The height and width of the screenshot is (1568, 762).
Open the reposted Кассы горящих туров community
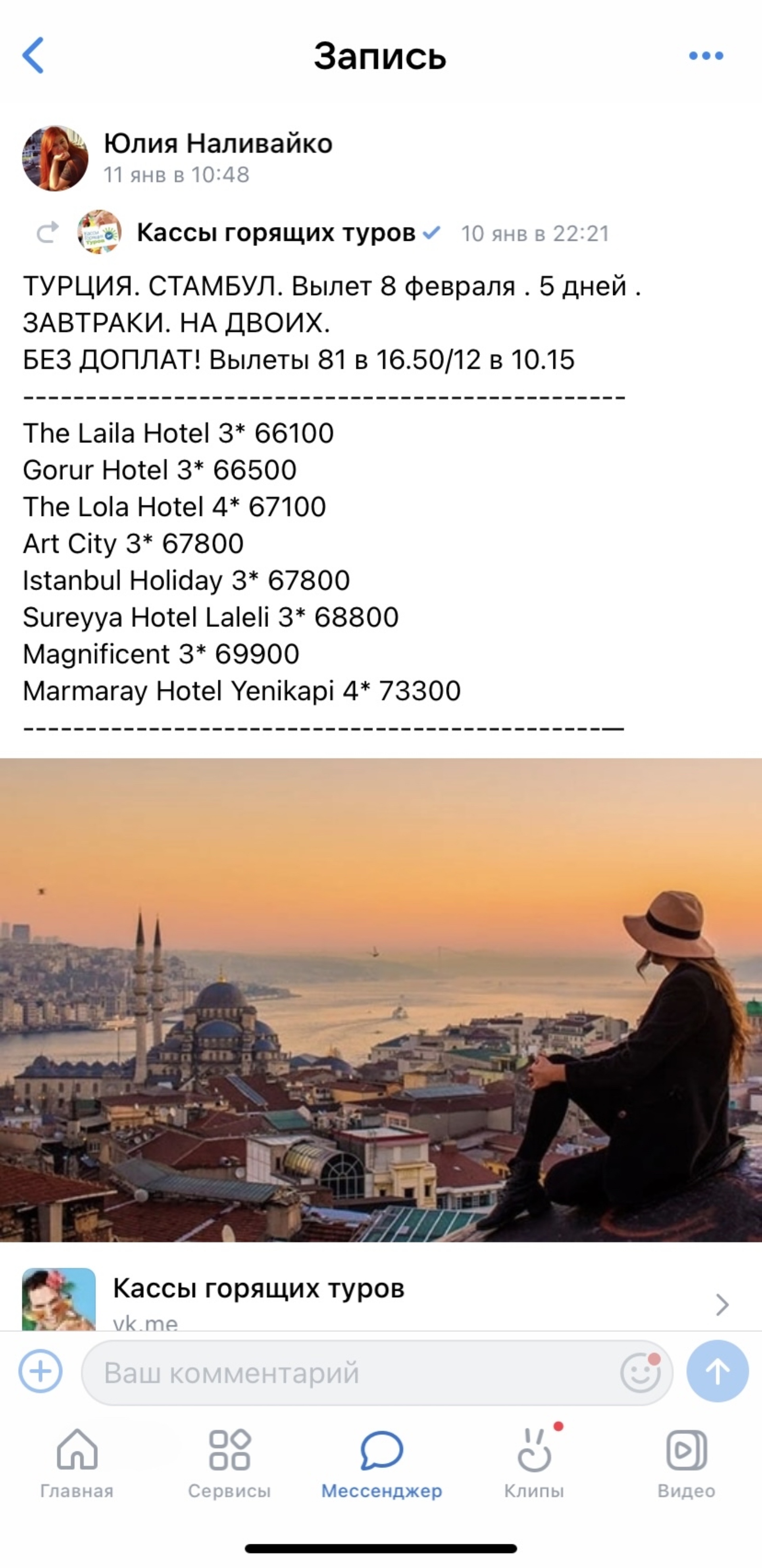click(x=276, y=233)
